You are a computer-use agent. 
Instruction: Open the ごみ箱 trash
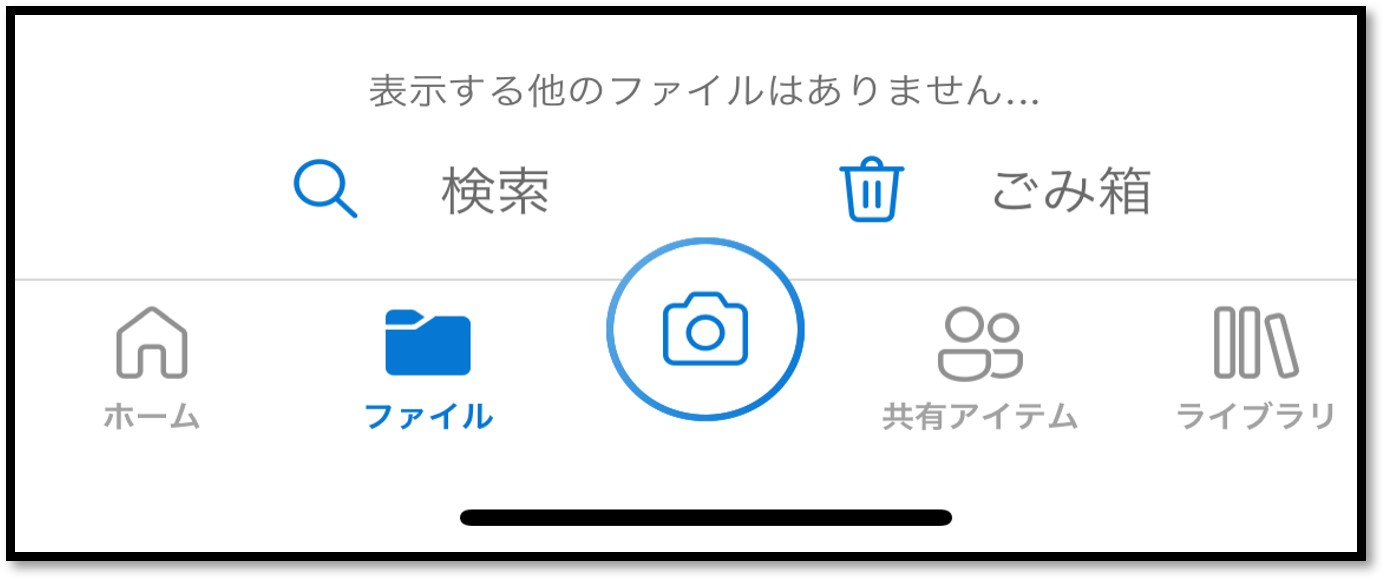(x=996, y=190)
